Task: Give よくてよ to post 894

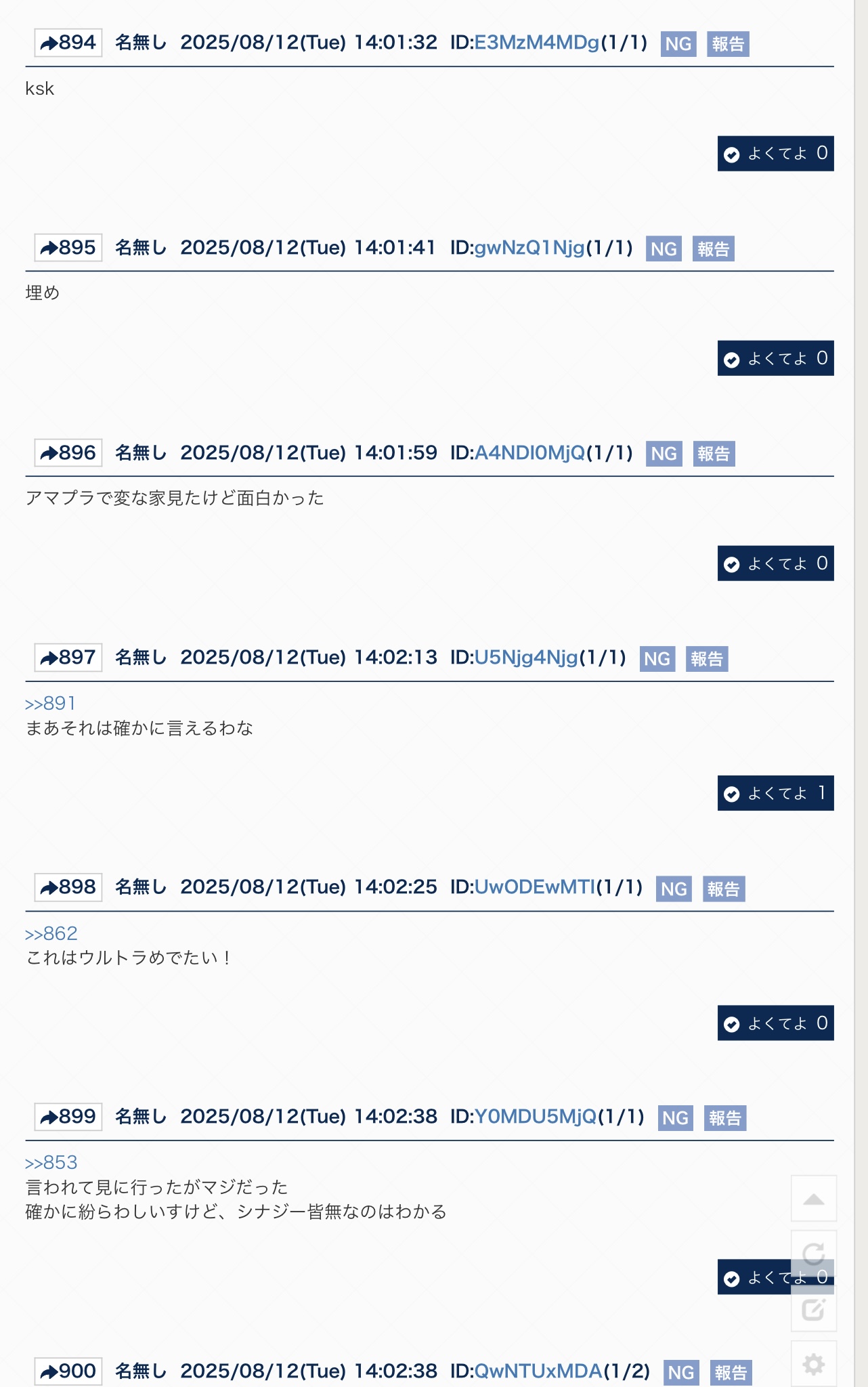Action: 775,154
